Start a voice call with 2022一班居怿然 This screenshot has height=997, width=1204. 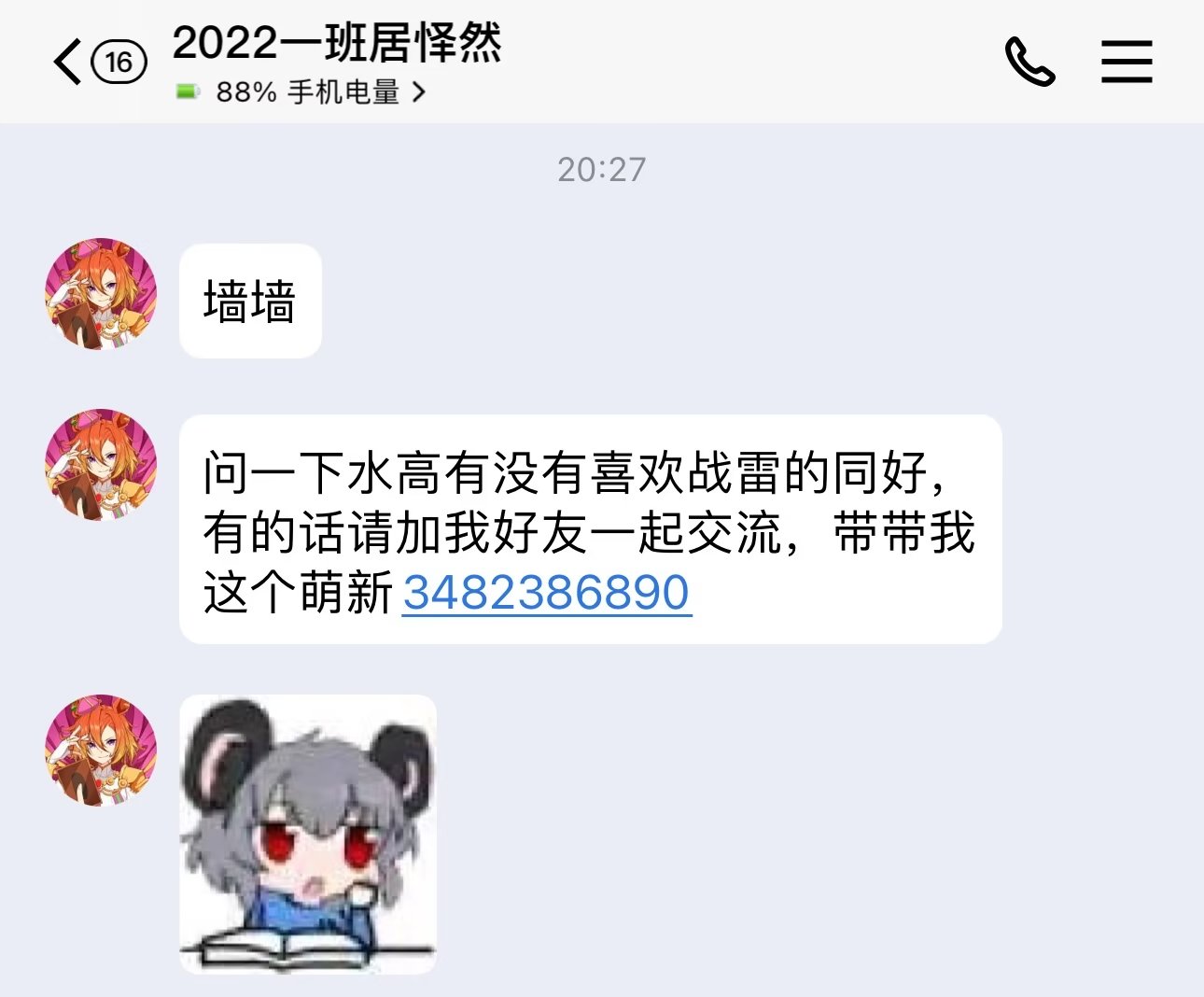[x=1029, y=62]
